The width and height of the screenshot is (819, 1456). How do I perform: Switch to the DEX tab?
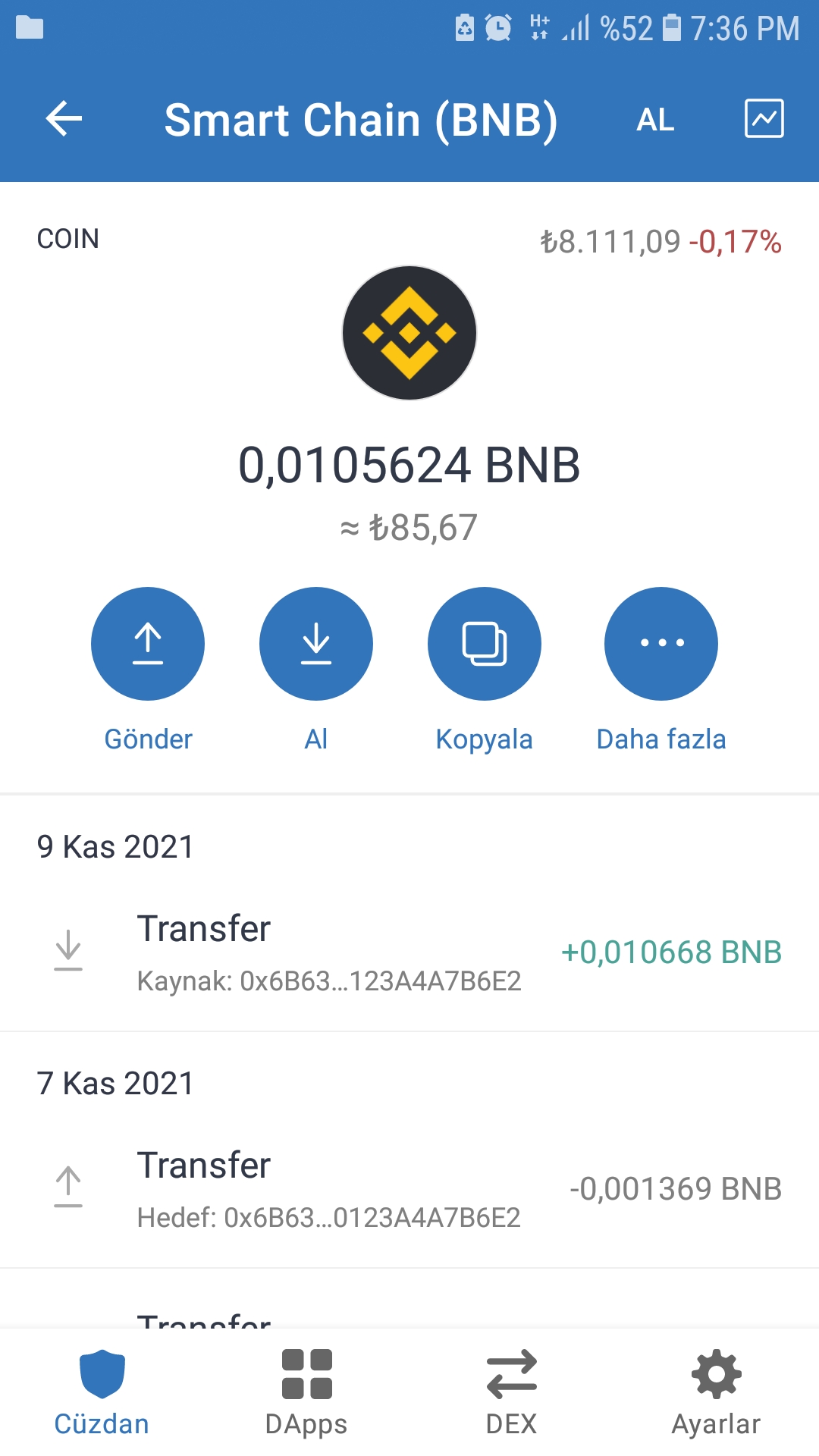(511, 1392)
